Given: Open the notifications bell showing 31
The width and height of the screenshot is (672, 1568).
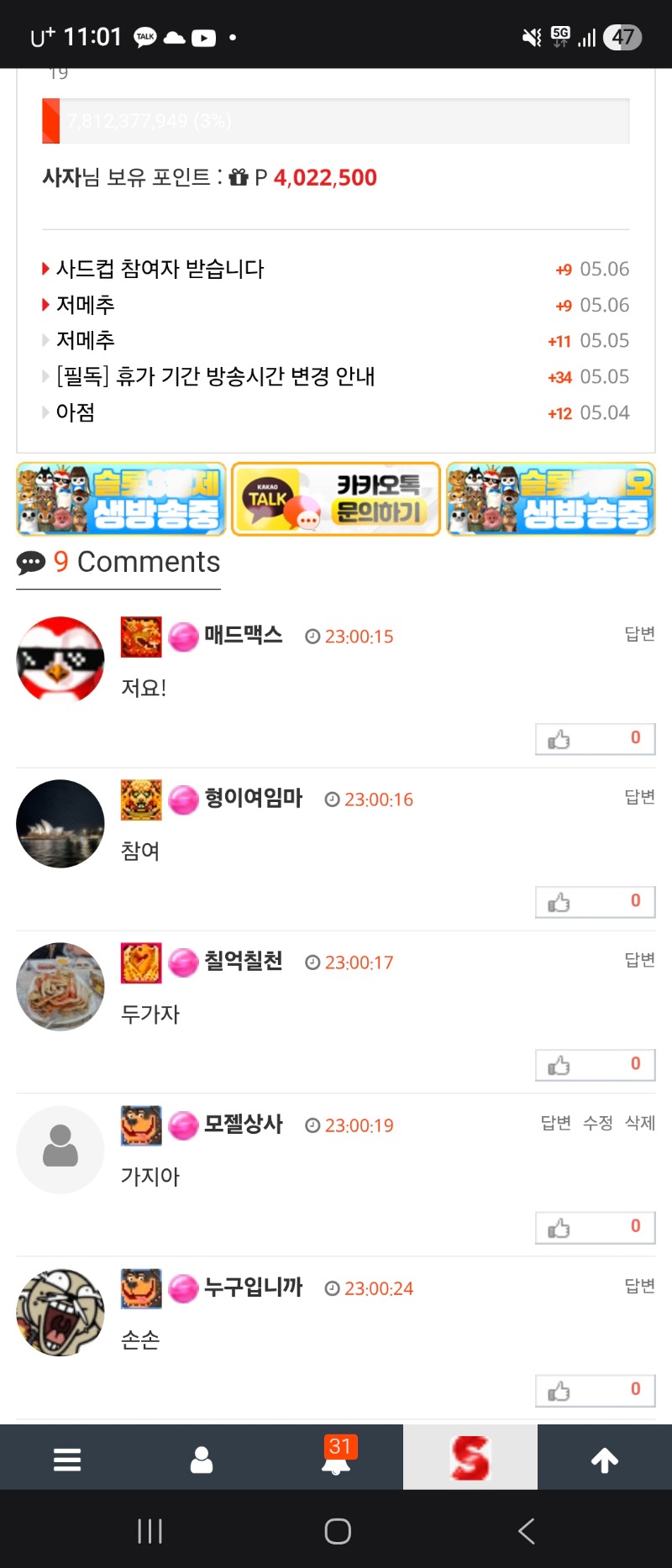Looking at the screenshot, I should click(x=336, y=1457).
